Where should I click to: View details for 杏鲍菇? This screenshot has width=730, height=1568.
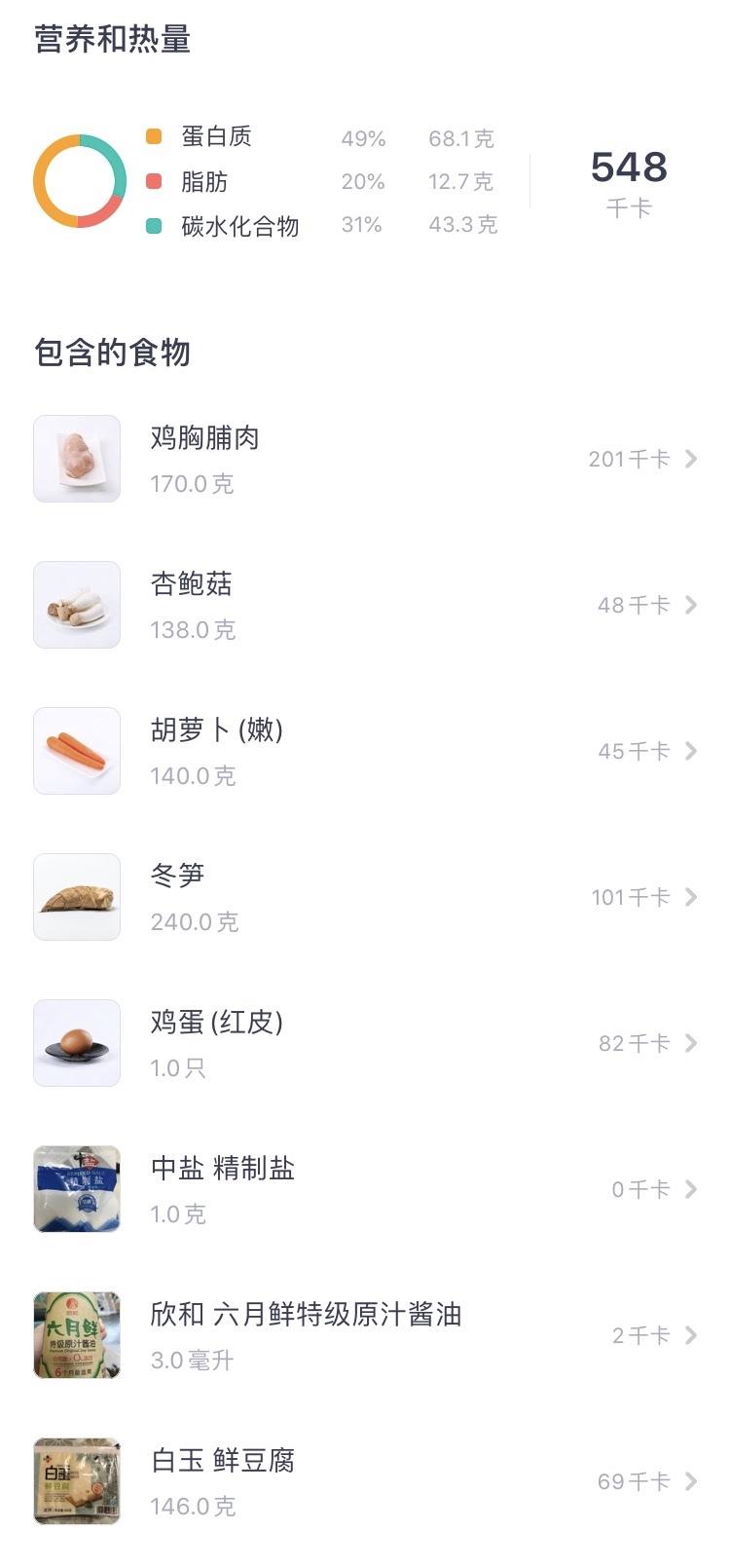pos(365,605)
